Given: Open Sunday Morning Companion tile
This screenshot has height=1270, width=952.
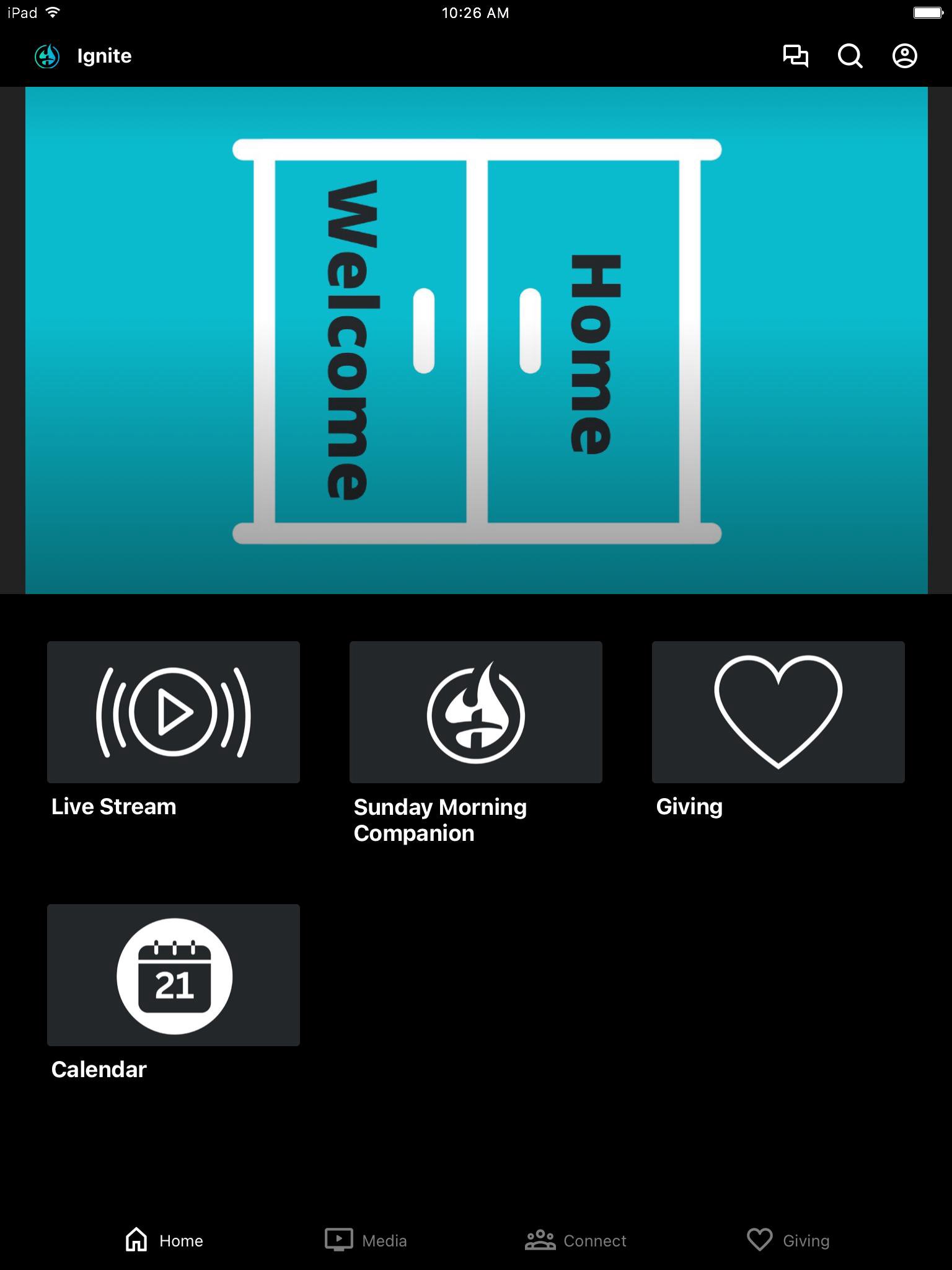Looking at the screenshot, I should coord(476,712).
